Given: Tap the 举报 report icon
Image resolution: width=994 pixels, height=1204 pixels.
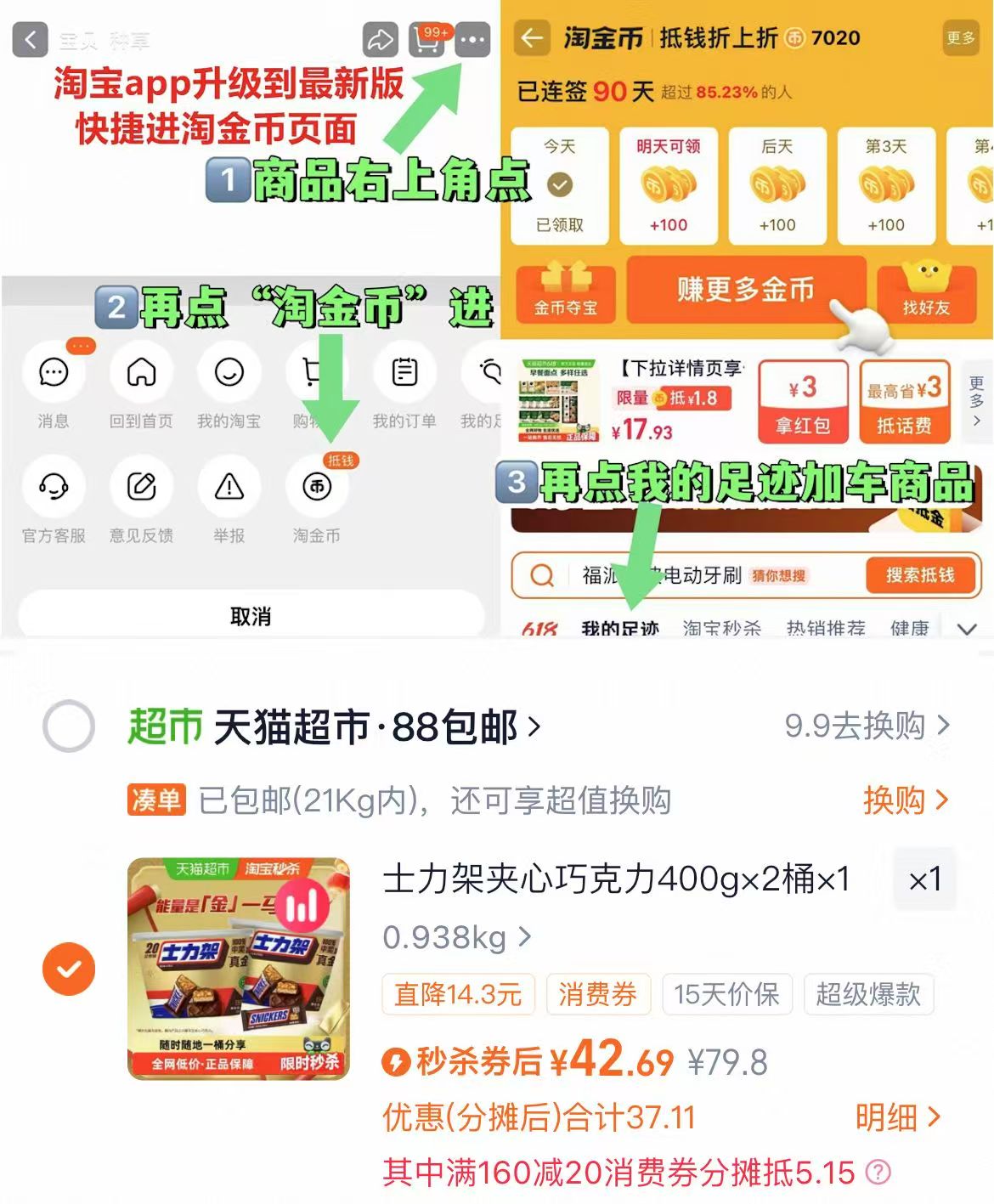Looking at the screenshot, I should pyautogui.click(x=228, y=487).
